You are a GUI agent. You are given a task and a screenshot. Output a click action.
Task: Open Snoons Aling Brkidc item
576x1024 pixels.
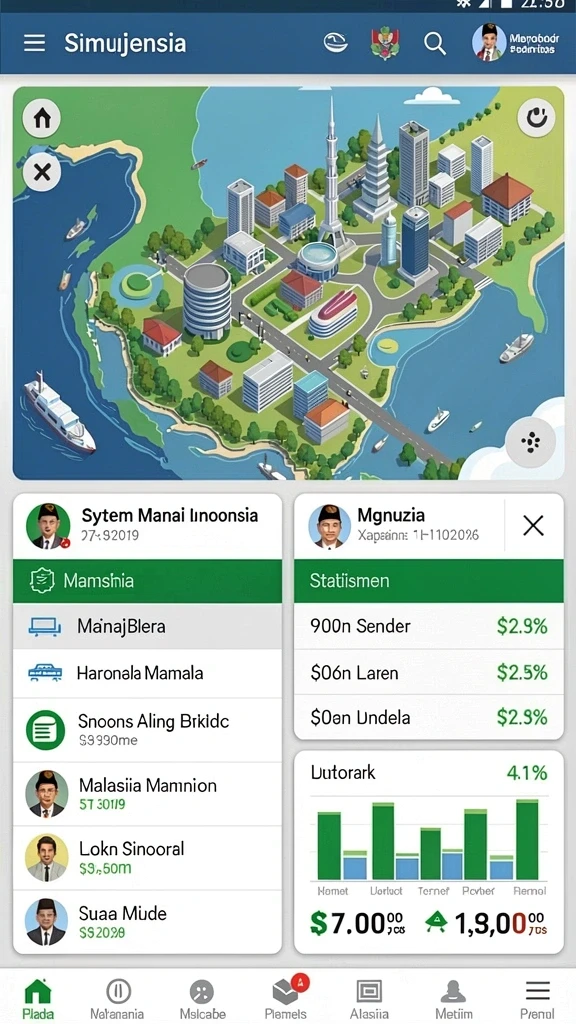click(148, 729)
